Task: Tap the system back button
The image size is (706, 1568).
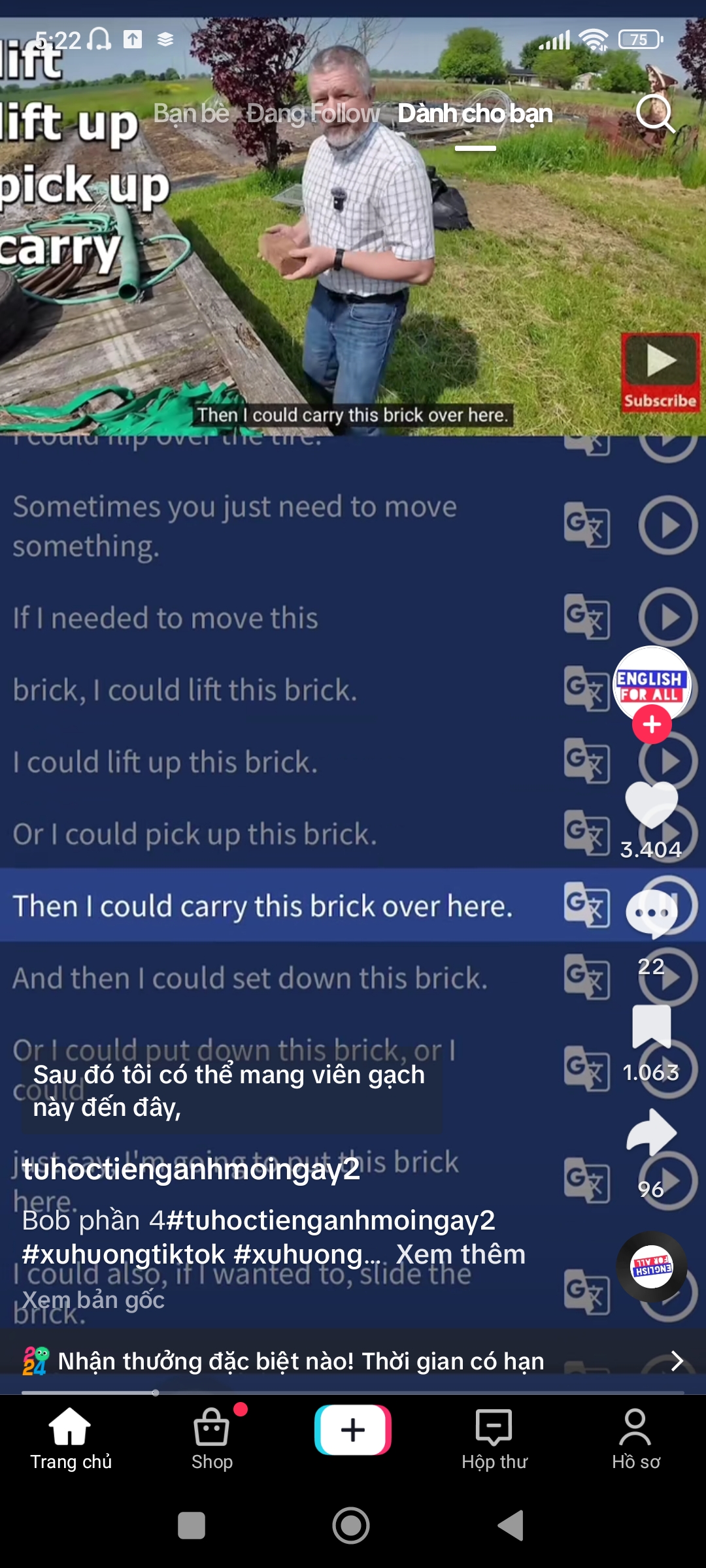Action: coord(511,1526)
